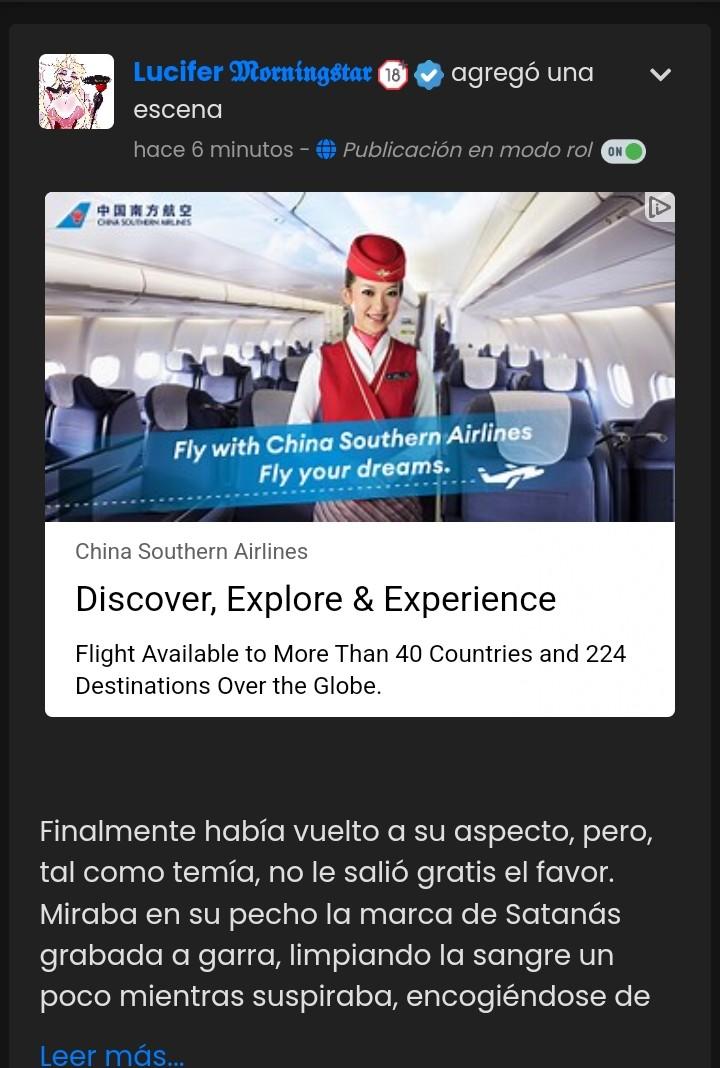Tap the ad choices info icon
The width and height of the screenshot is (720, 1068).
pyautogui.click(x=659, y=208)
